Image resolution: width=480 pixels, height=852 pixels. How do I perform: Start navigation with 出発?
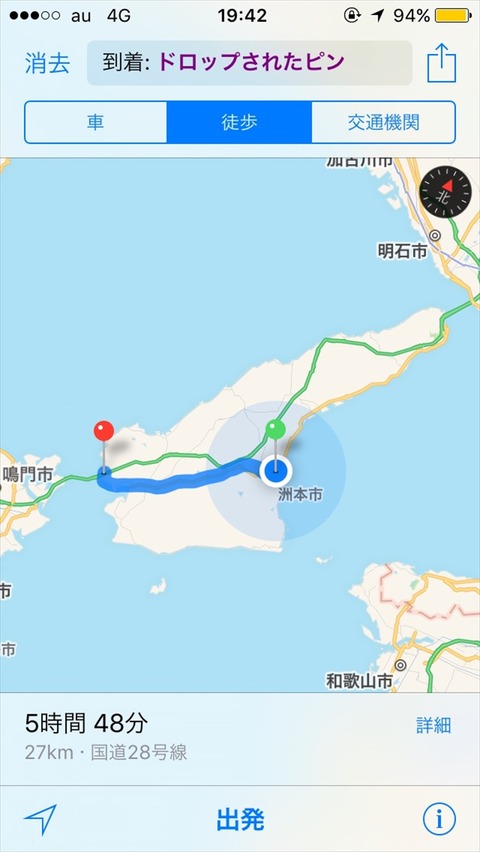(240, 819)
